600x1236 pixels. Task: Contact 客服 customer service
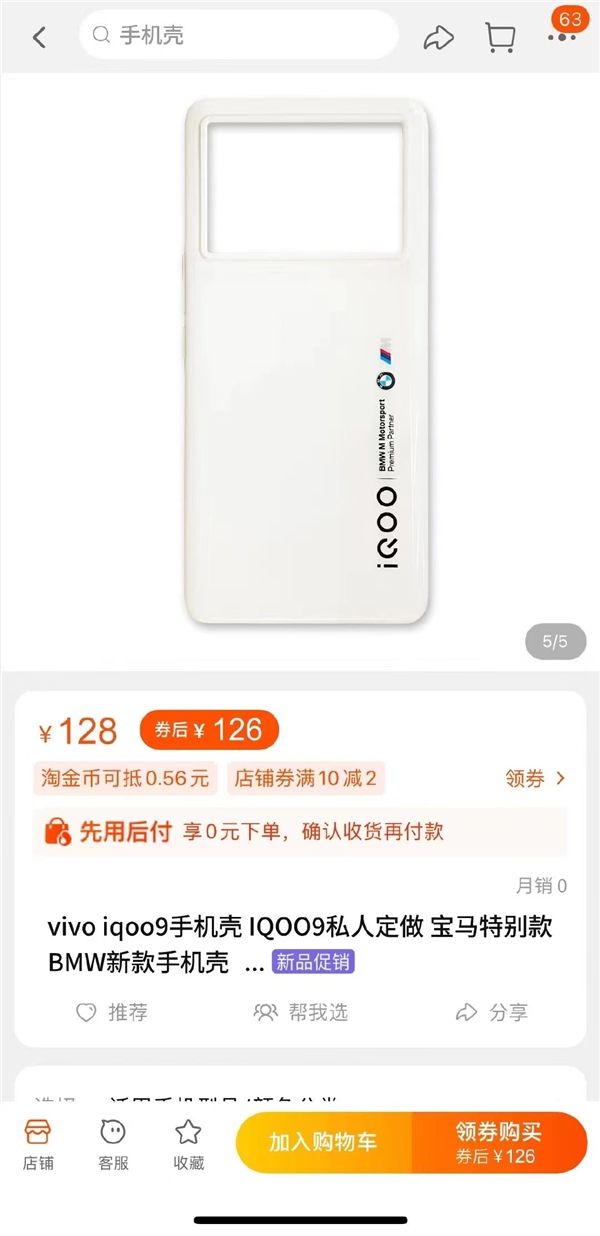(113, 1143)
